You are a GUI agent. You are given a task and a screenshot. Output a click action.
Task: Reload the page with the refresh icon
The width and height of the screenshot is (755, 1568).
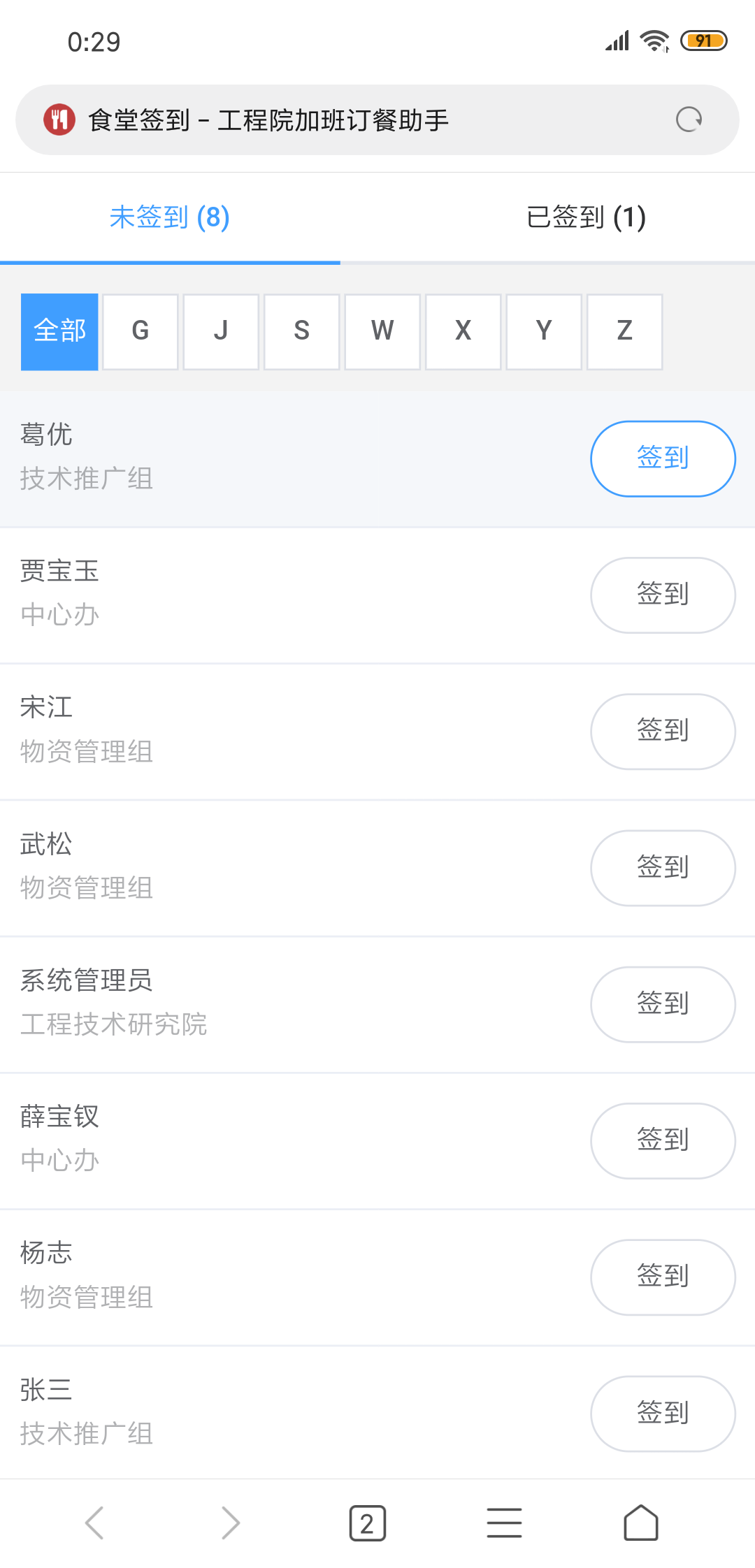689,120
